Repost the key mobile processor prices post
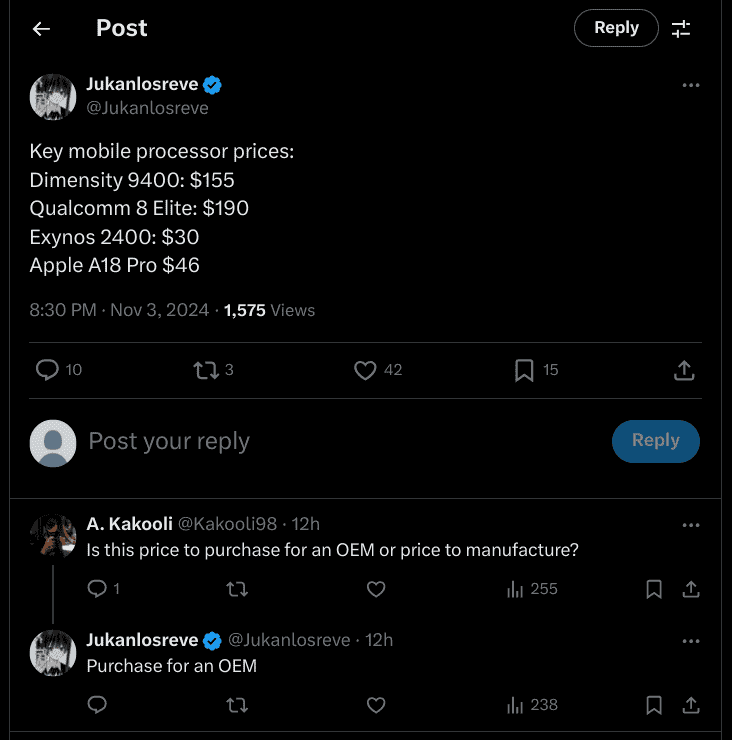This screenshot has height=740, width=732. tap(205, 370)
